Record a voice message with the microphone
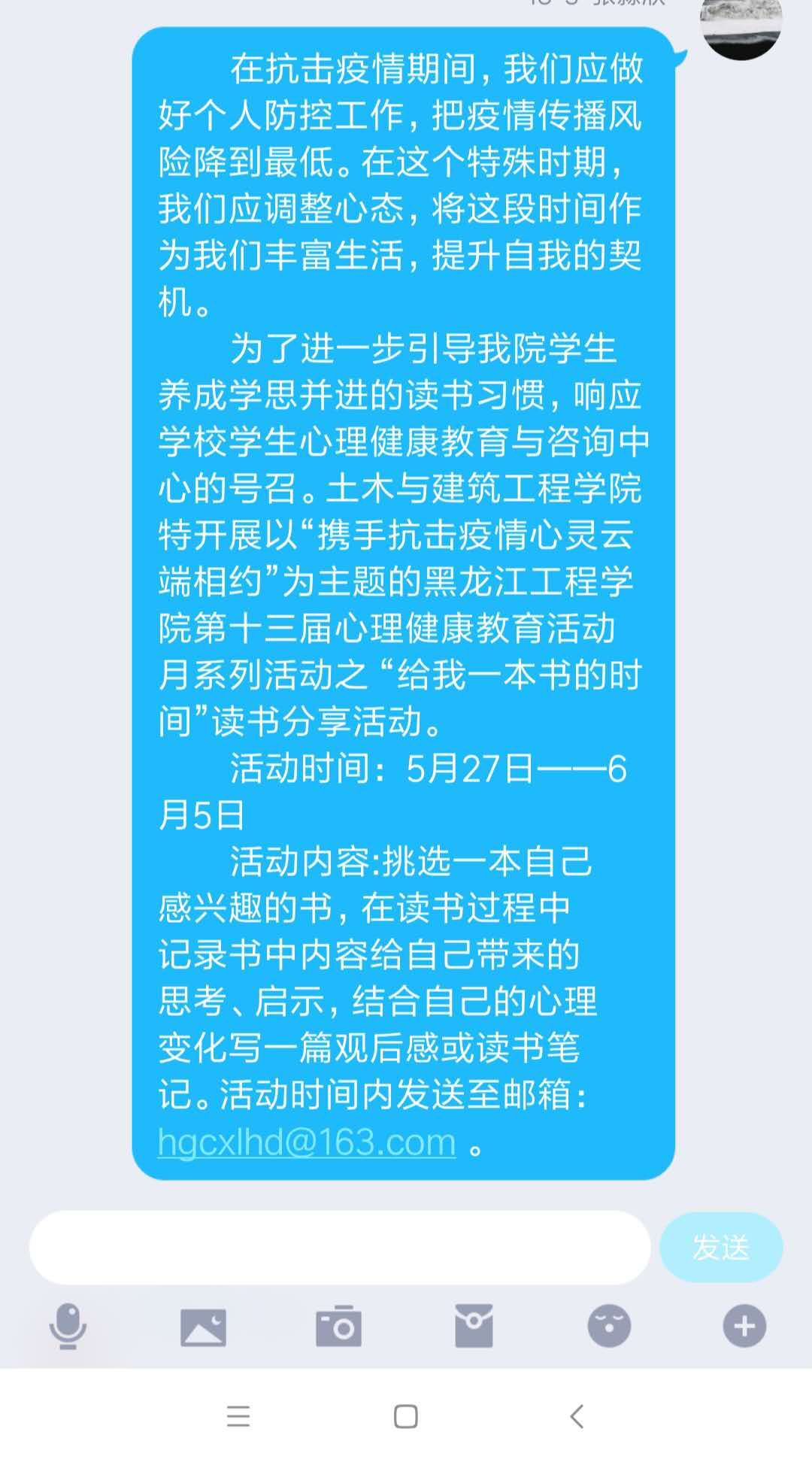The height and width of the screenshot is (1465, 812). 68,1326
